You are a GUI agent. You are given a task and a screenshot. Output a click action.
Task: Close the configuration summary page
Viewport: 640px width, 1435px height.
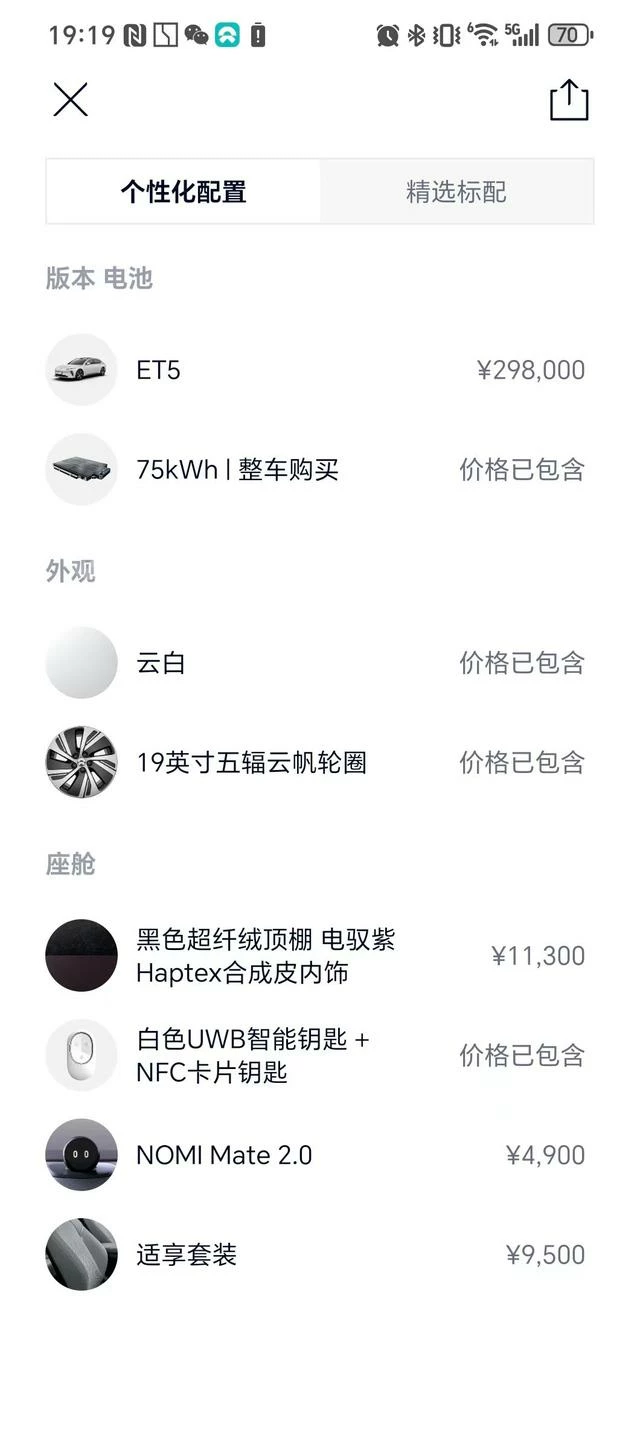coord(70,100)
